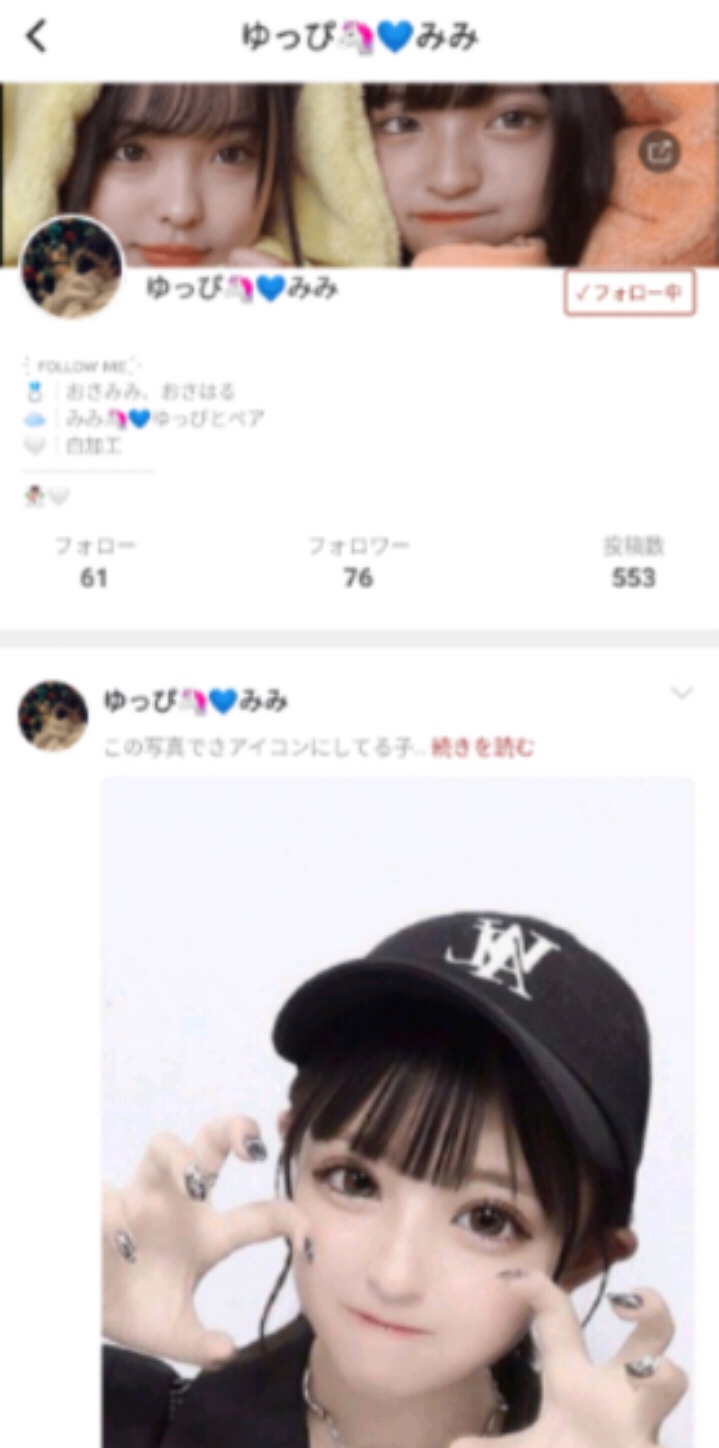Screen dimensions: 719x1448
Task: Tap the フォロー中 button to unfollow
Action: point(629,293)
